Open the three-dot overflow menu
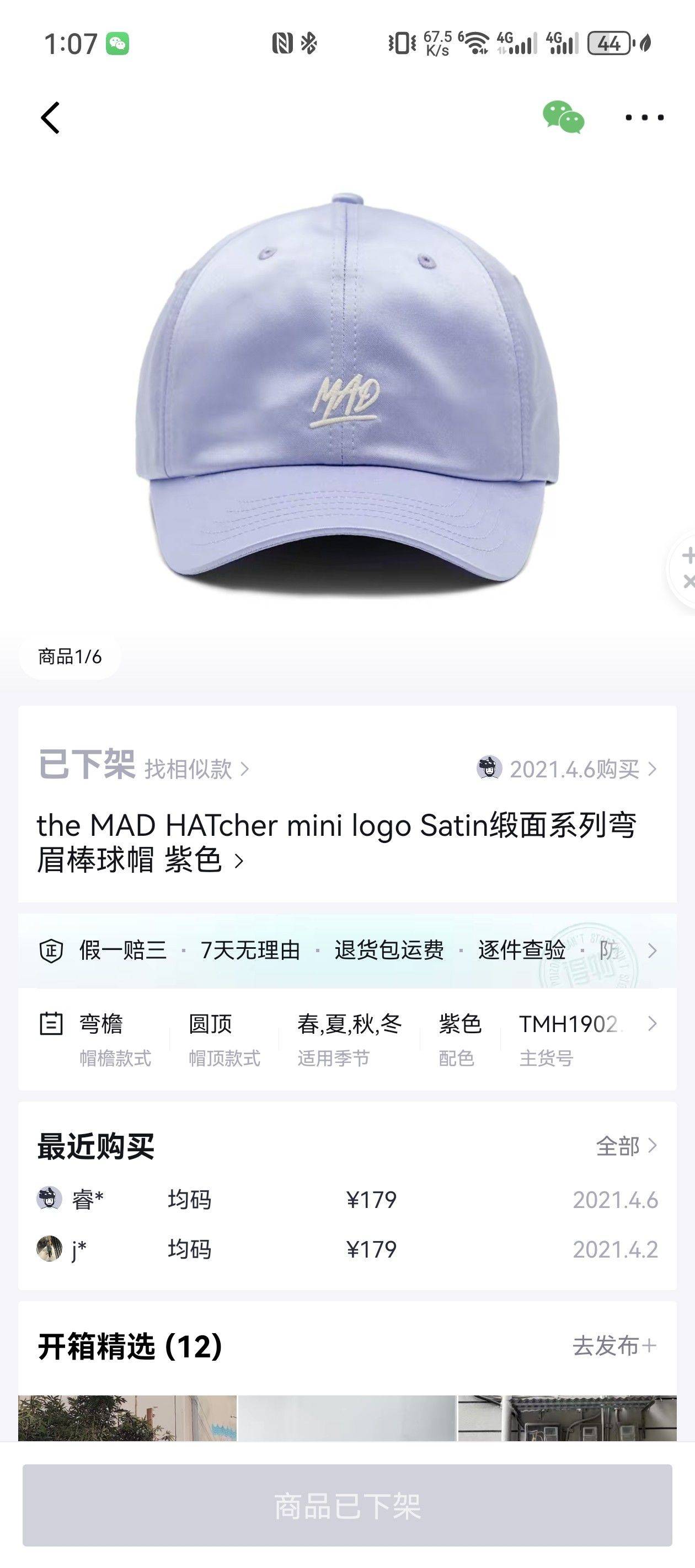695x1568 pixels. [644, 117]
